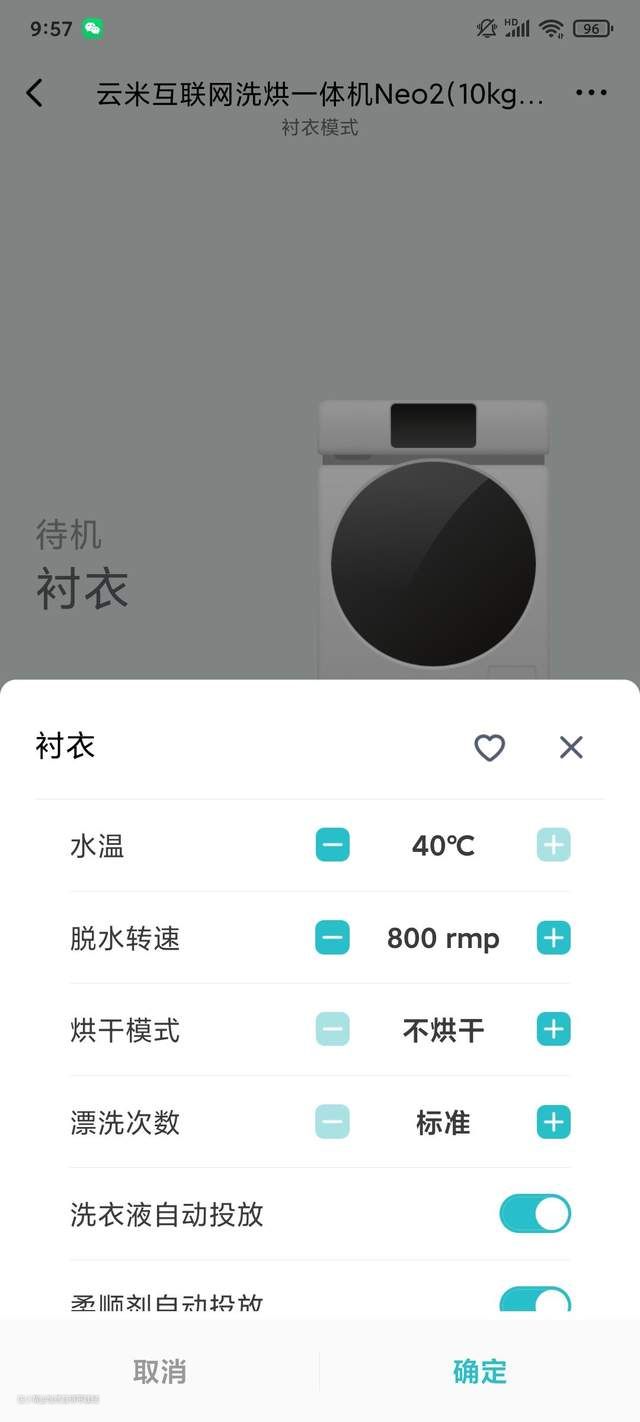The height and width of the screenshot is (1422, 640).
Task: Increase the 水温 temperature
Action: tap(553, 846)
